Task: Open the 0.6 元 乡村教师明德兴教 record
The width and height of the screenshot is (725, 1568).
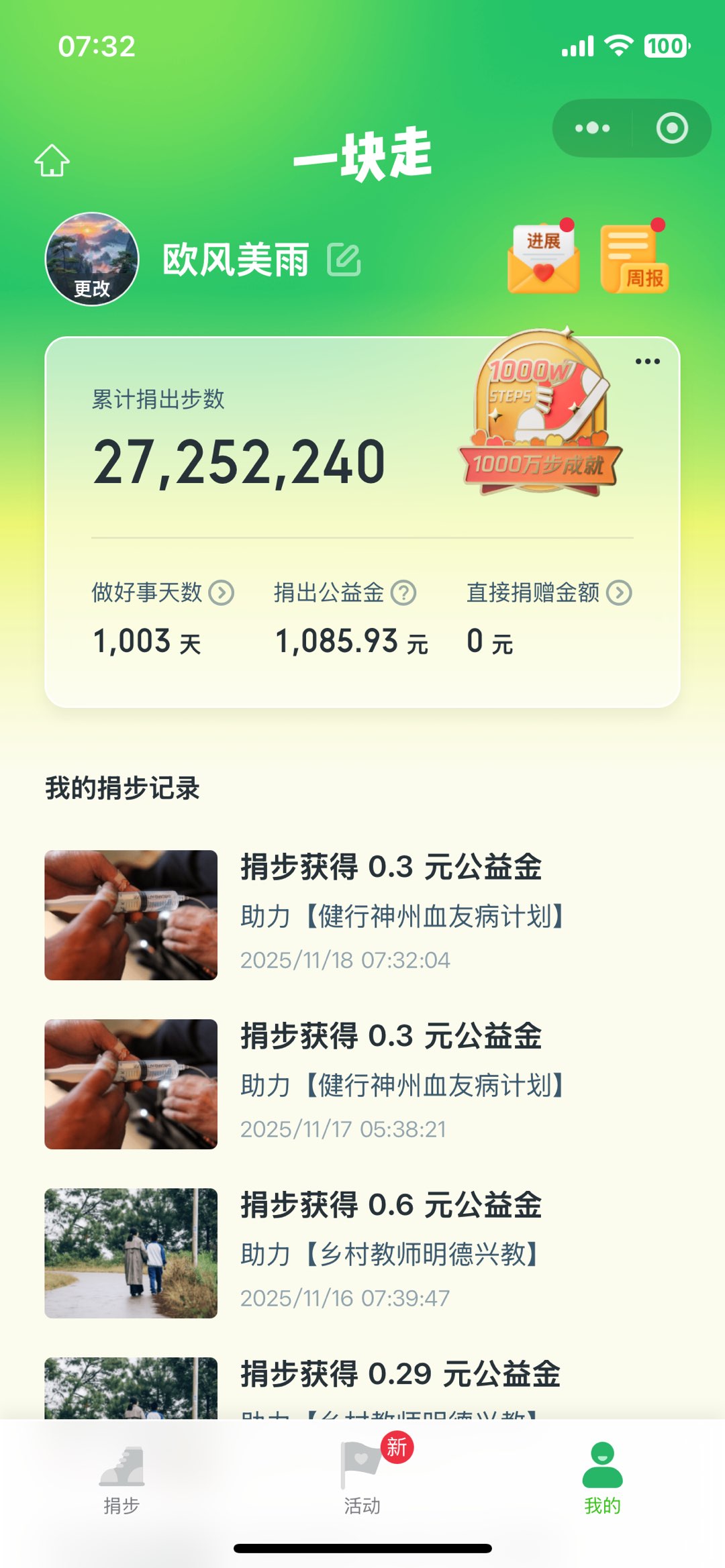Action: coord(362,1253)
